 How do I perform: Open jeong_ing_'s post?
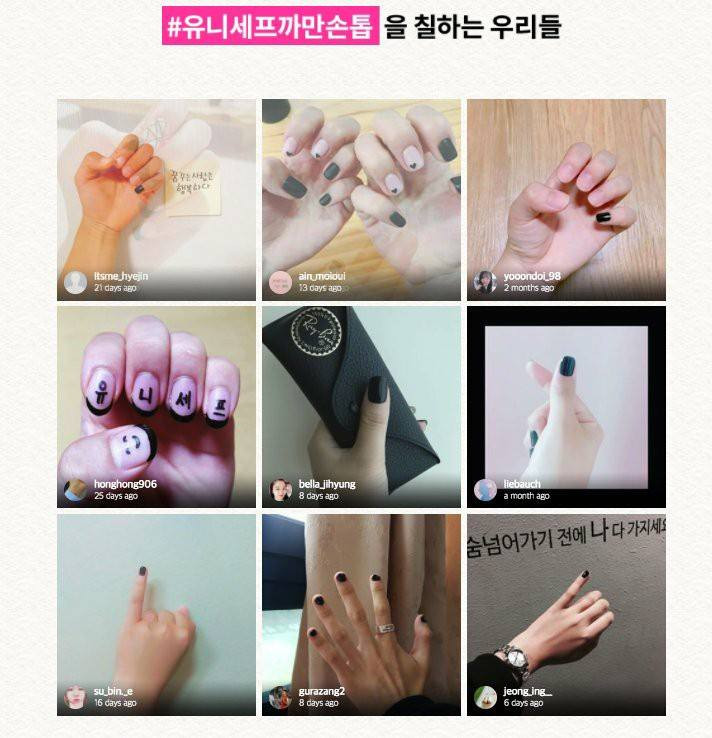tap(566, 614)
